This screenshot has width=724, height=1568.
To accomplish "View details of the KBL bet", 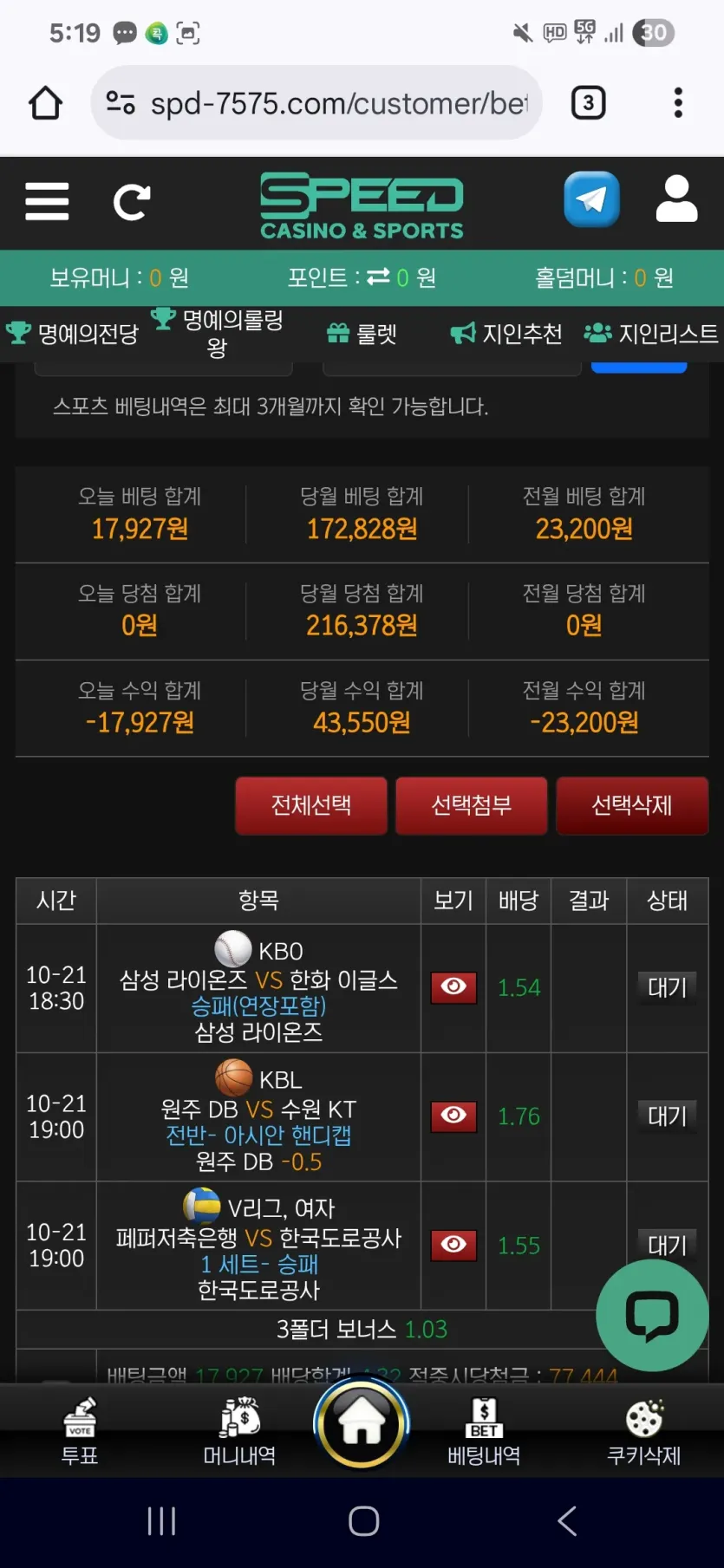I will [453, 1116].
